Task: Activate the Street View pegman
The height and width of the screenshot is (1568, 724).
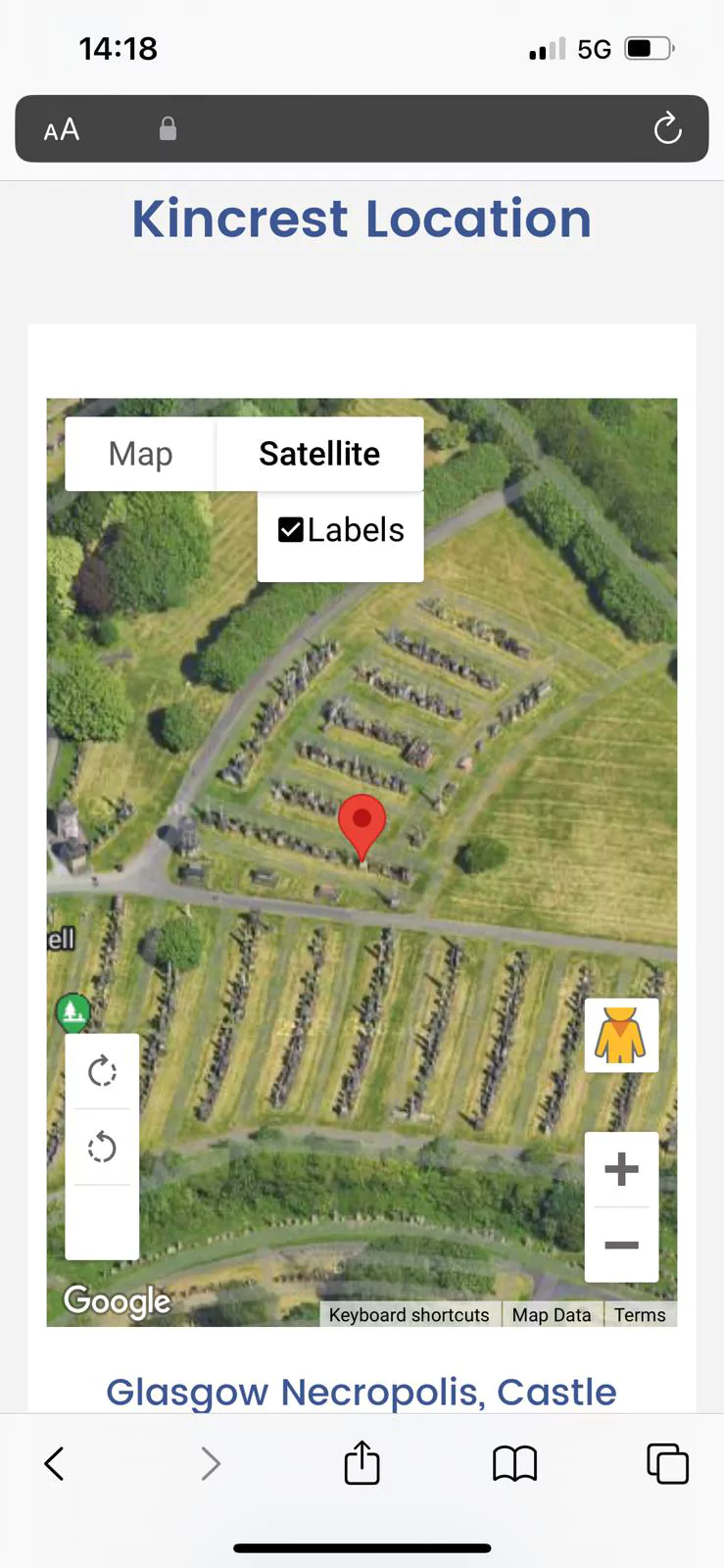Action: click(x=621, y=1036)
